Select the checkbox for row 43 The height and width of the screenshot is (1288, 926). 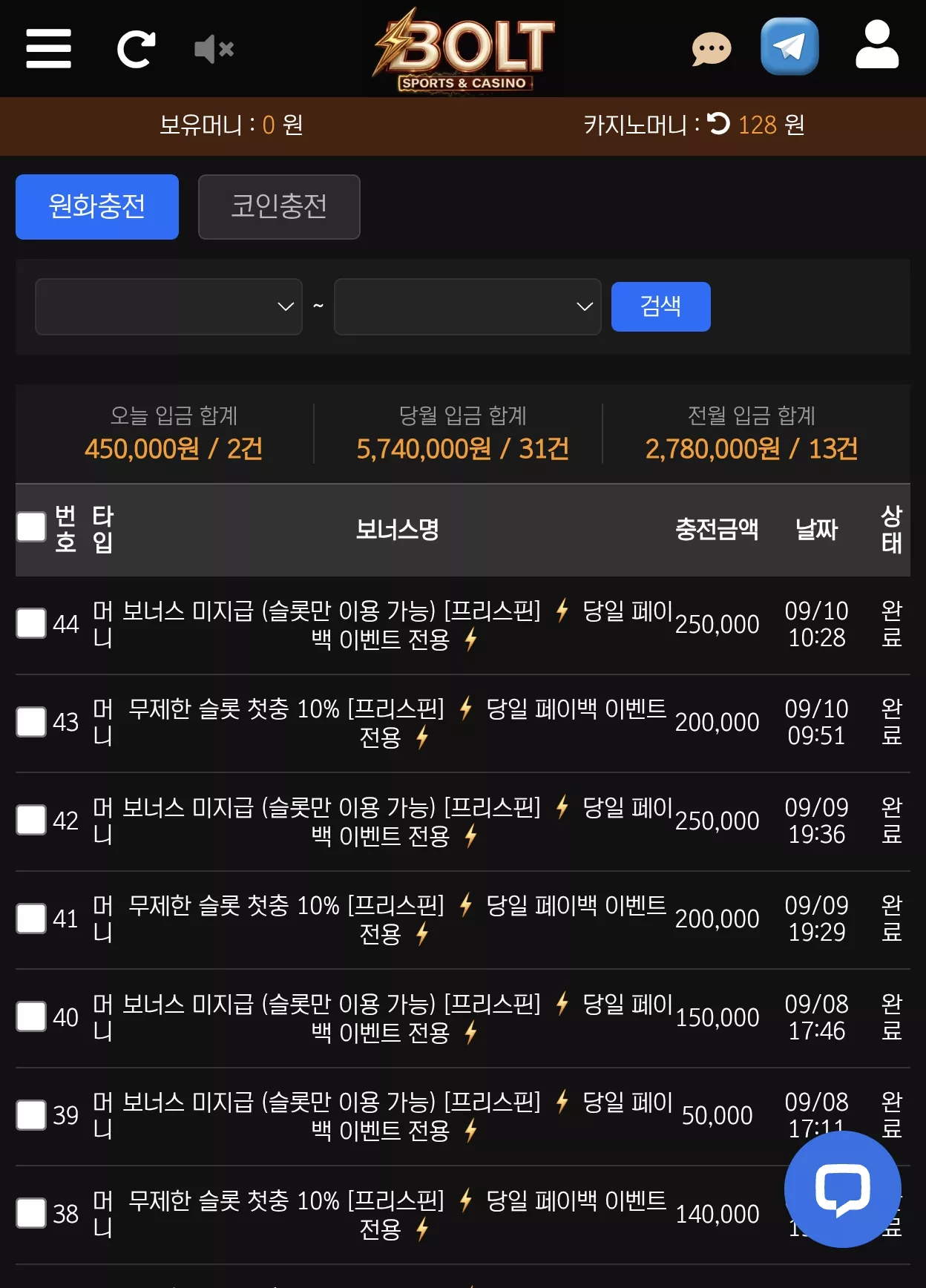31,722
